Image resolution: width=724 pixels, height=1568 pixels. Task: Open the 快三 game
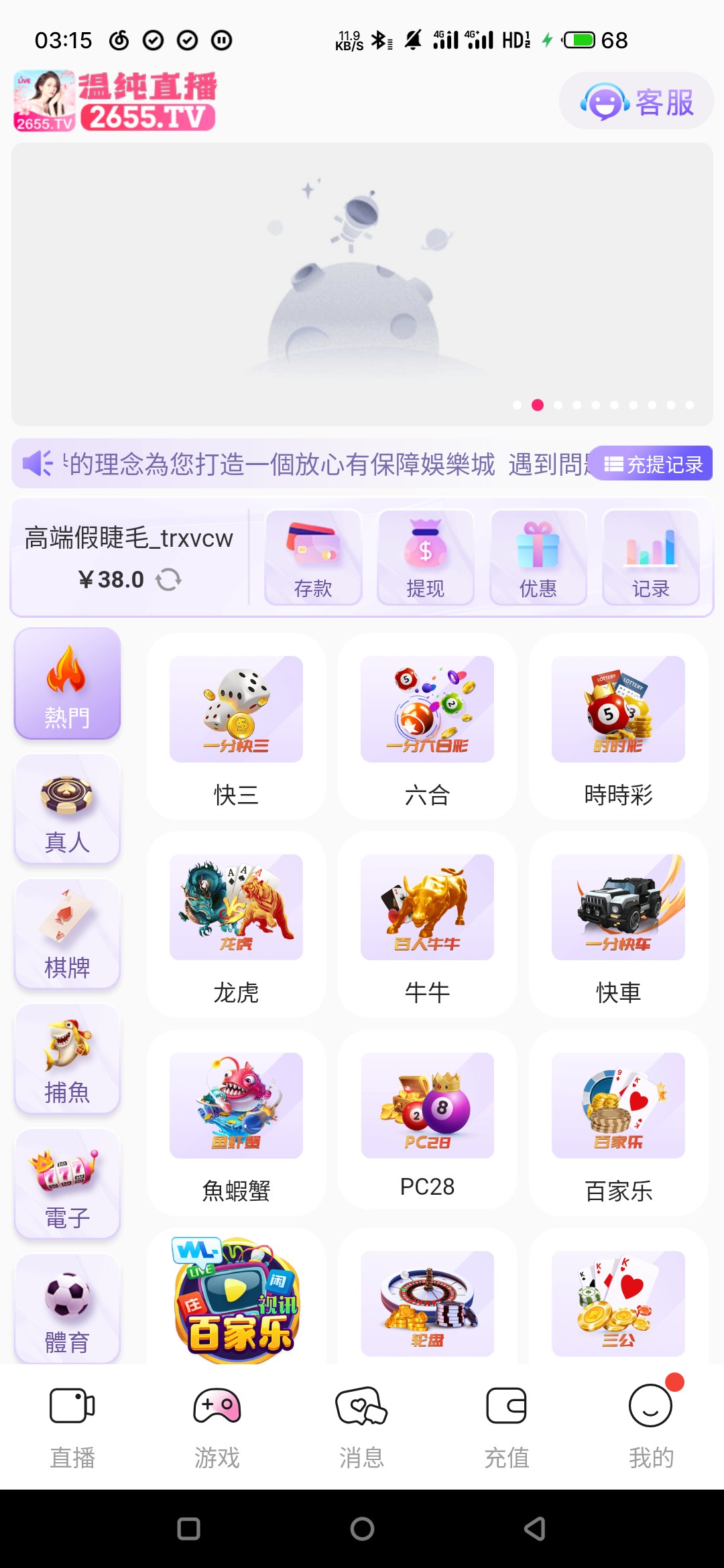236,726
